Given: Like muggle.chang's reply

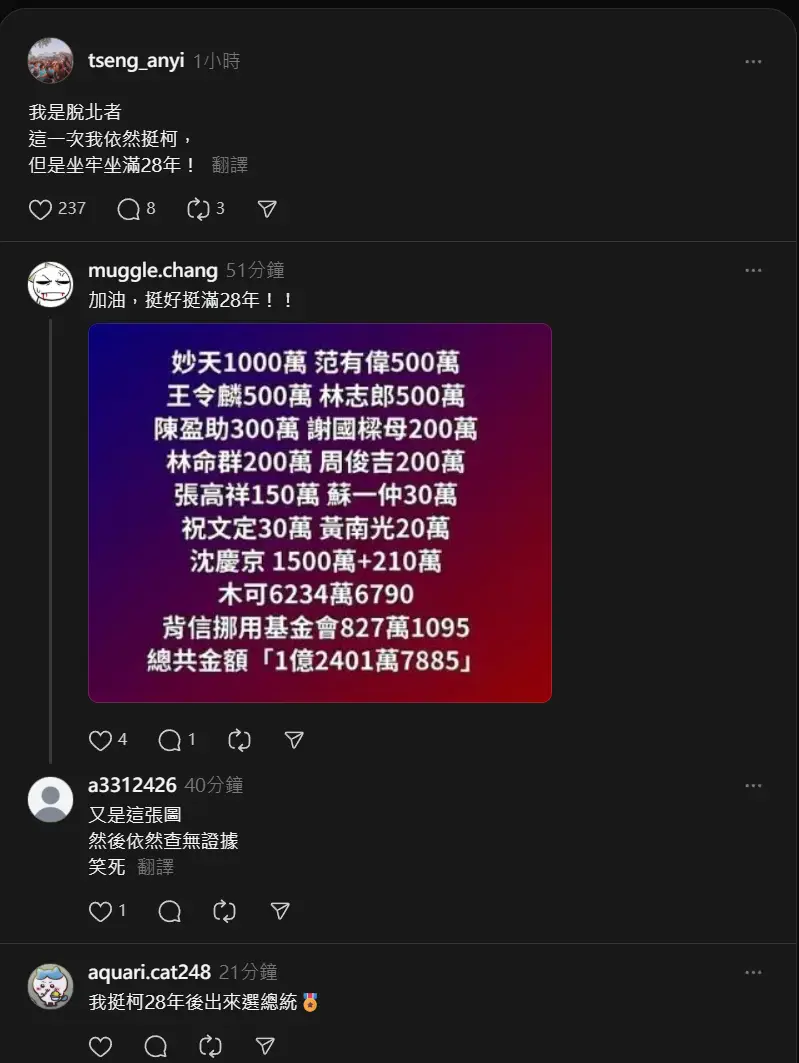Looking at the screenshot, I should [x=100, y=740].
